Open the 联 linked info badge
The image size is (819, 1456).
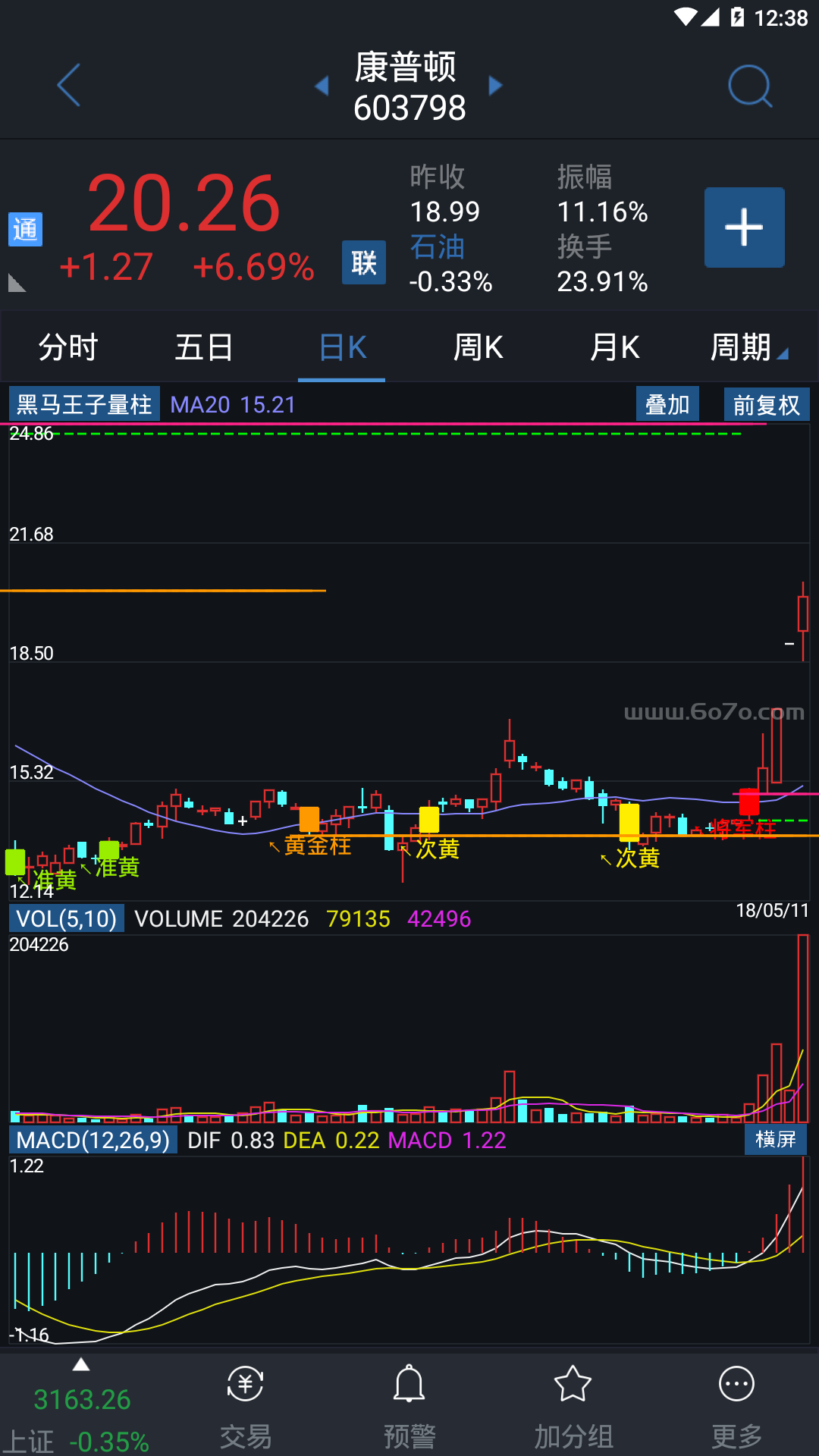click(x=363, y=262)
